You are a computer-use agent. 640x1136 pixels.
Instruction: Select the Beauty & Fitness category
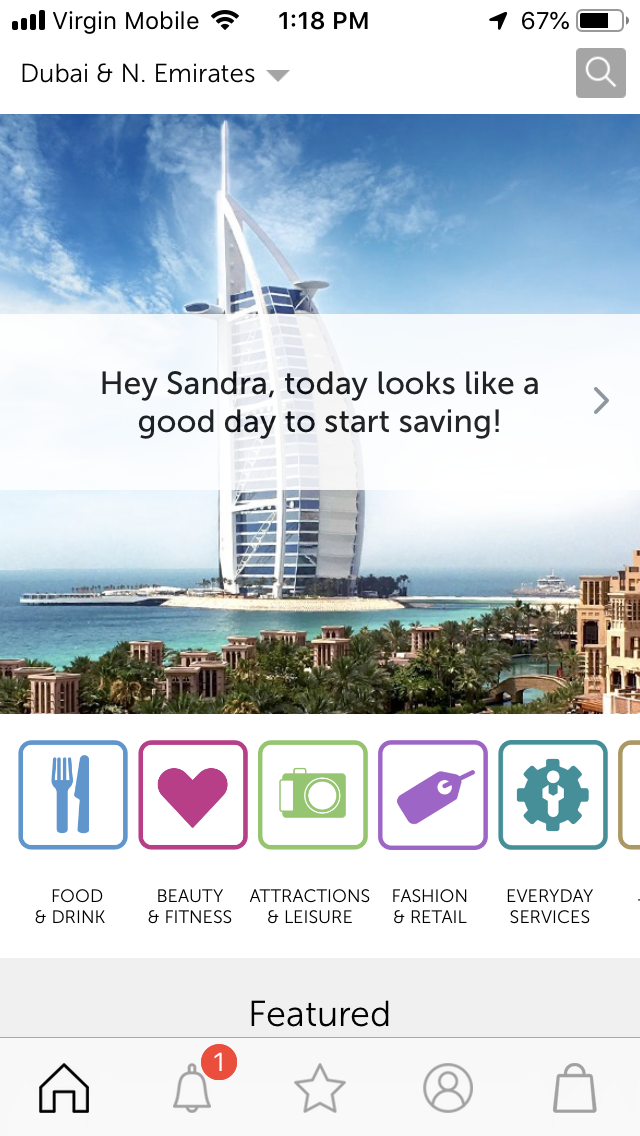[192, 795]
